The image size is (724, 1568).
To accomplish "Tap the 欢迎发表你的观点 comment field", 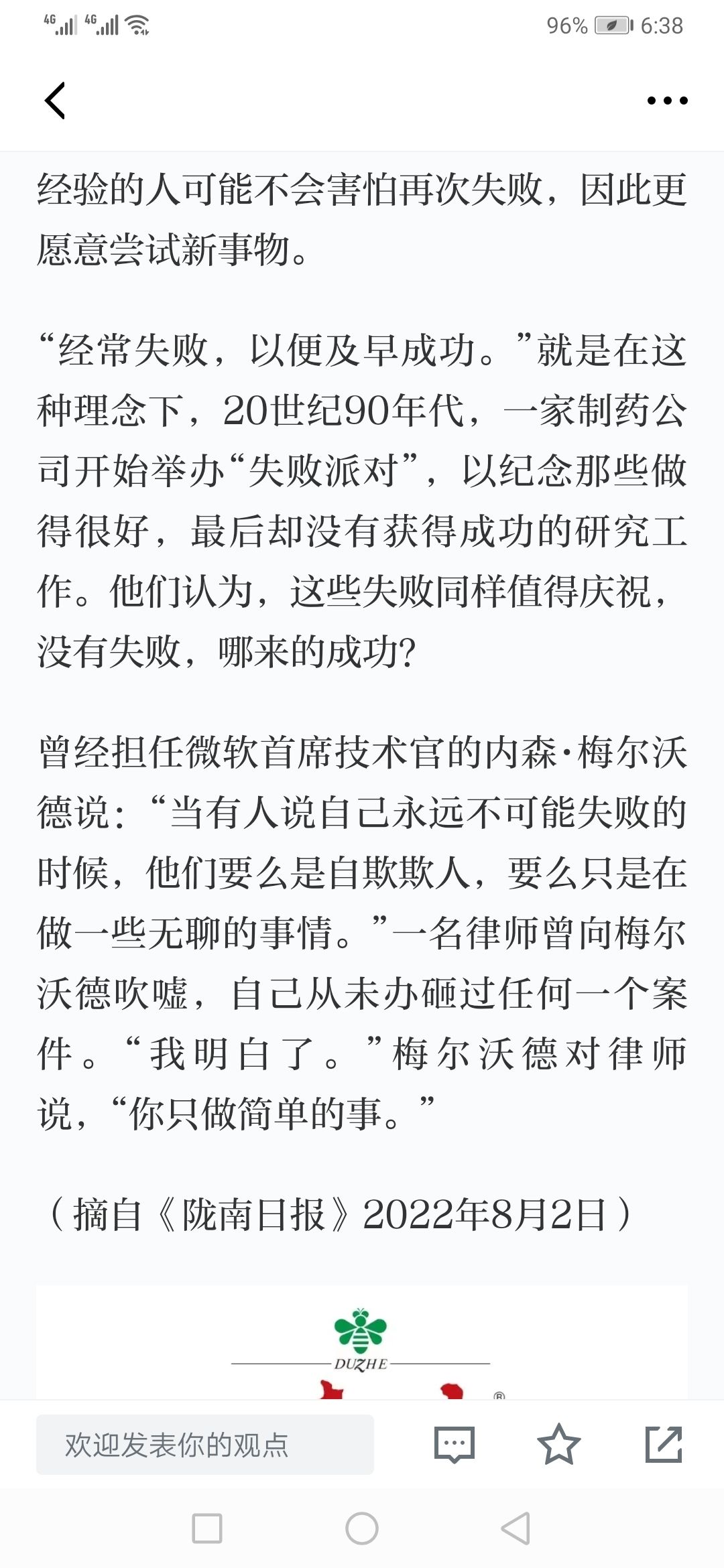I will coord(205,1445).
